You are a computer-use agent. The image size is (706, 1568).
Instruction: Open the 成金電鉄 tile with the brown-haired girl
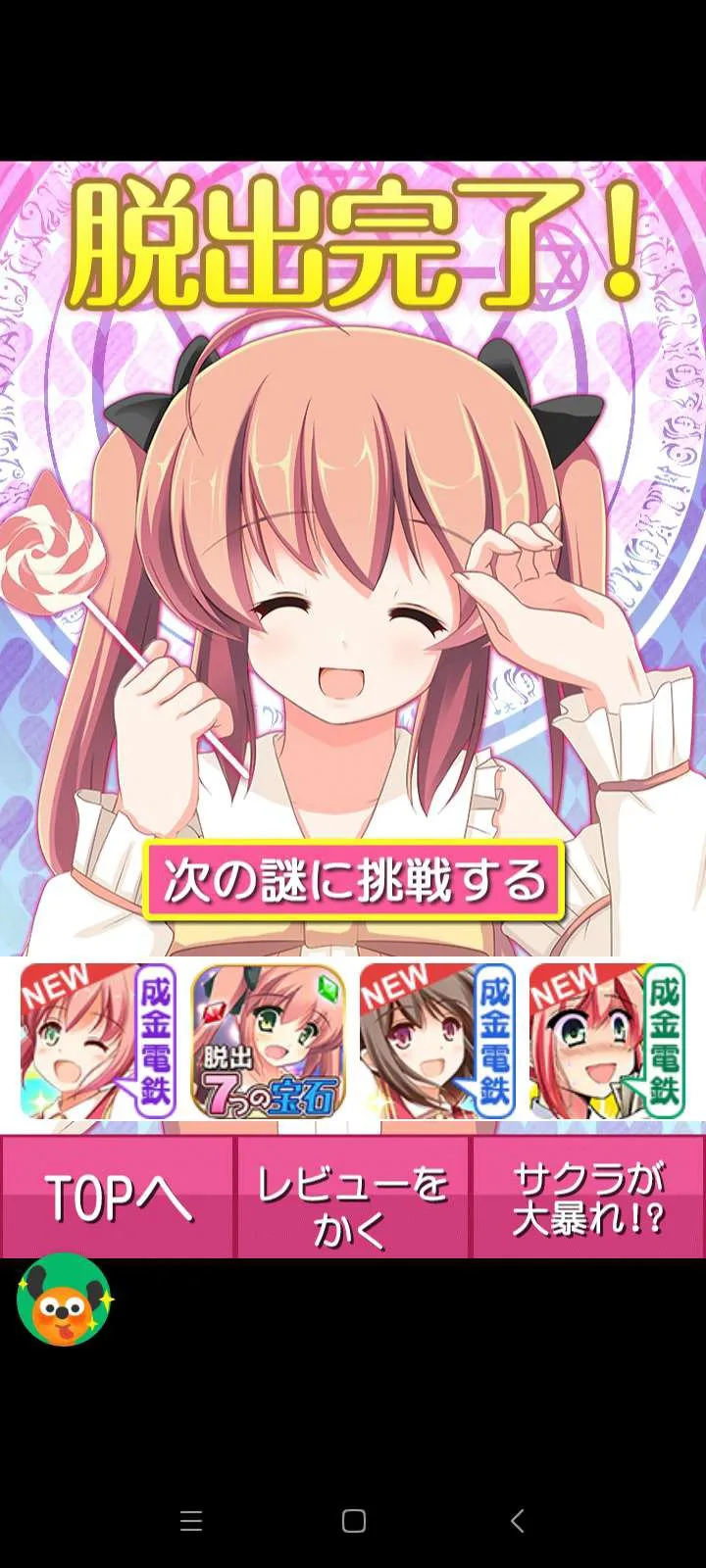[437, 1041]
